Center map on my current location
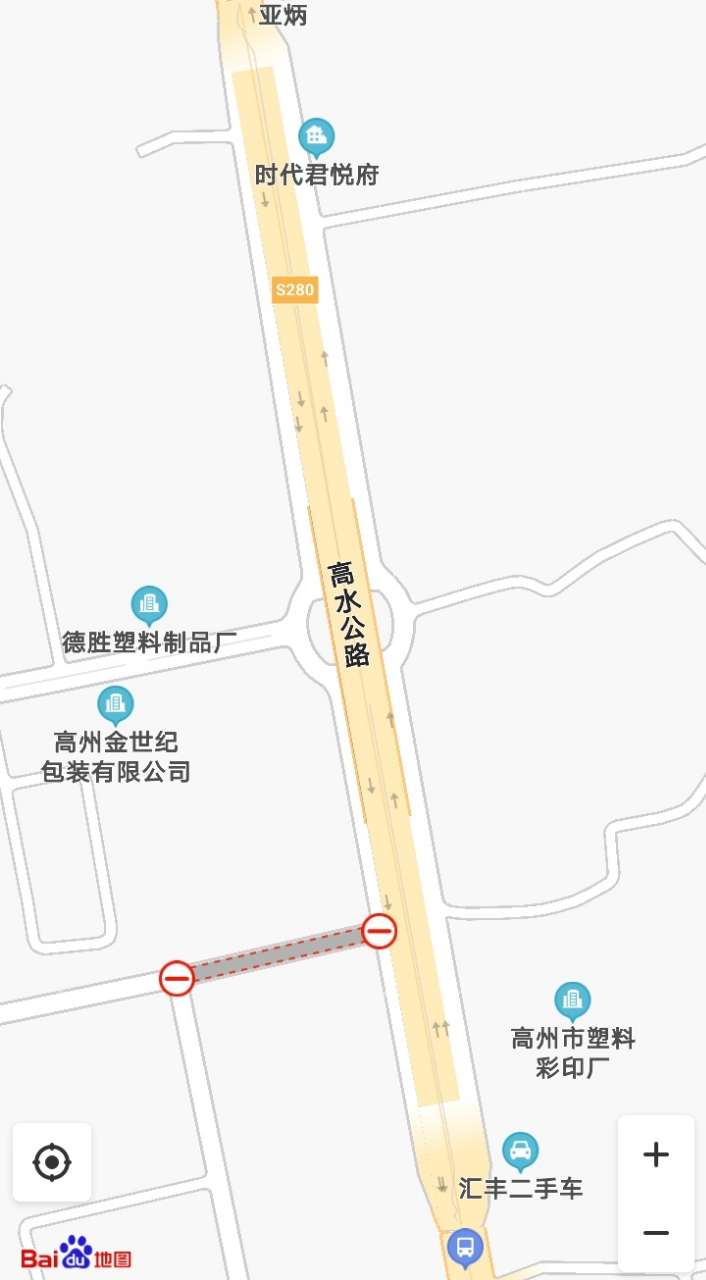Image resolution: width=706 pixels, height=1280 pixels. coord(52,1163)
